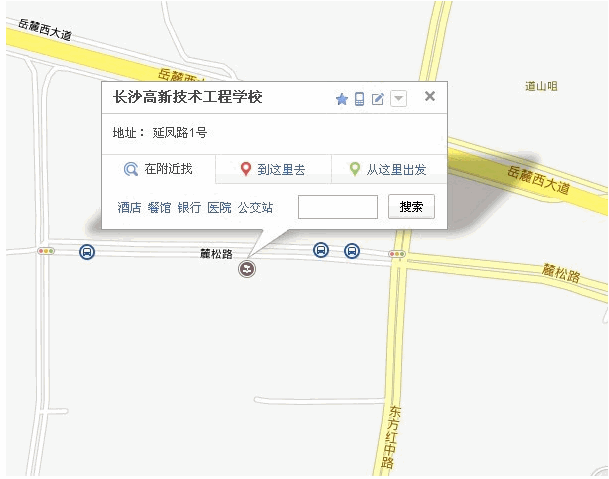Switch to 在附近找 tab

point(158,169)
